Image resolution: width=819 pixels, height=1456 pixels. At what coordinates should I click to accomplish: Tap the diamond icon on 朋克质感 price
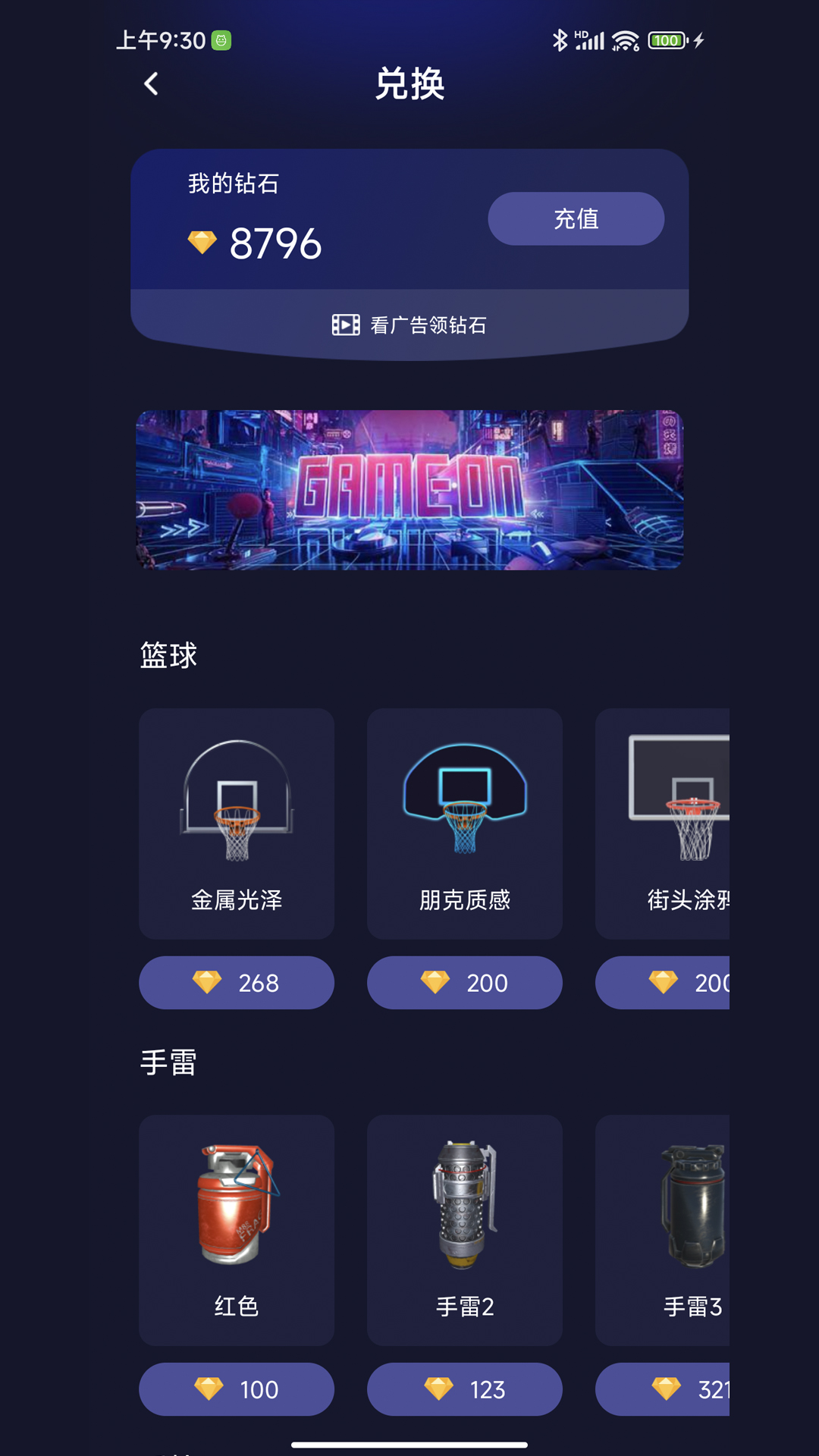click(x=437, y=983)
